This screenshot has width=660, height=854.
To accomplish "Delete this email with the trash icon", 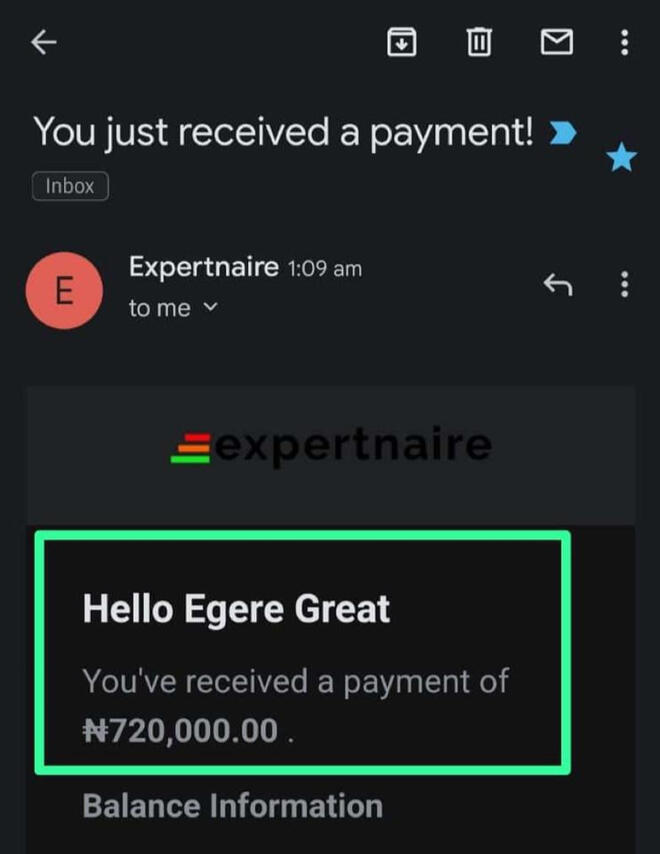I will [x=480, y=42].
